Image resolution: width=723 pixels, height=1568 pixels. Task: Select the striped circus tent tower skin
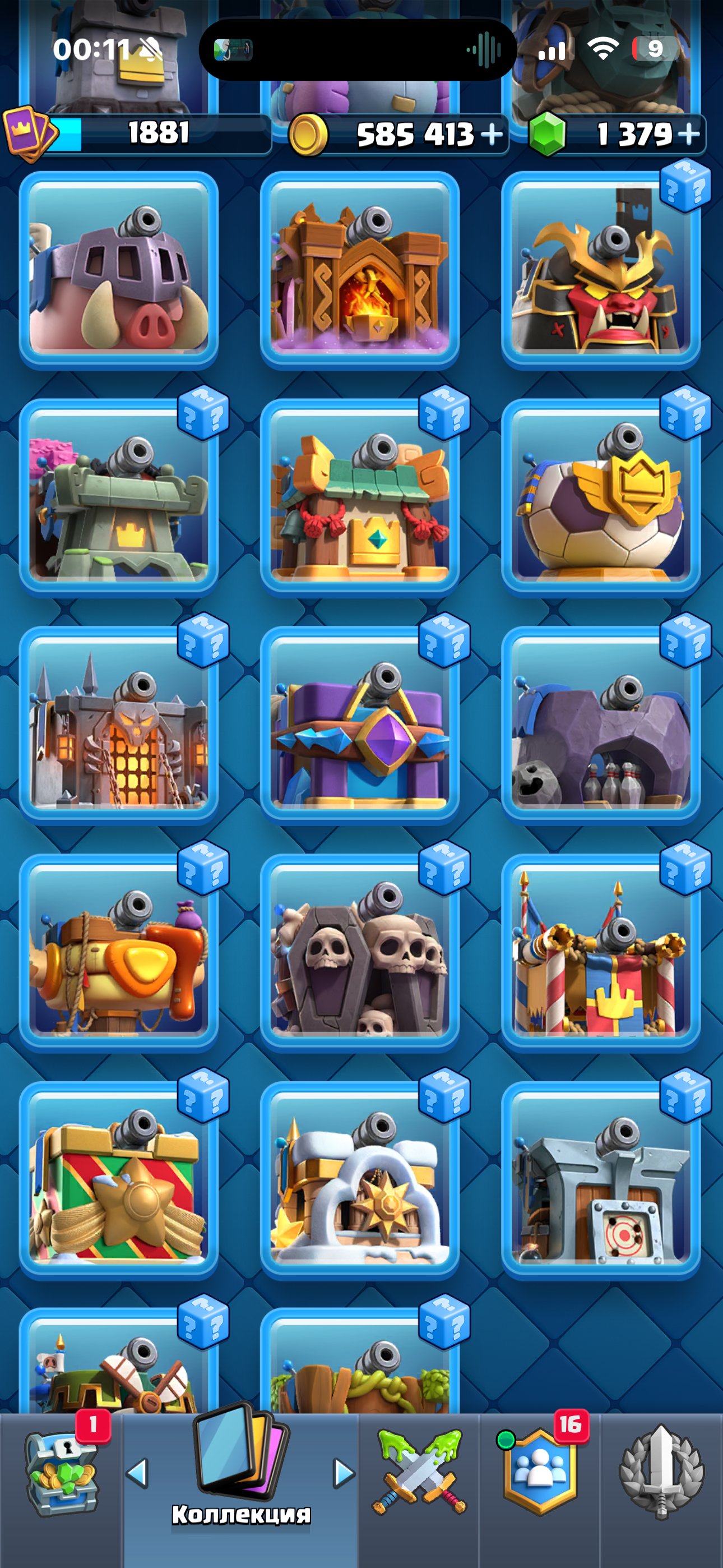point(601,953)
